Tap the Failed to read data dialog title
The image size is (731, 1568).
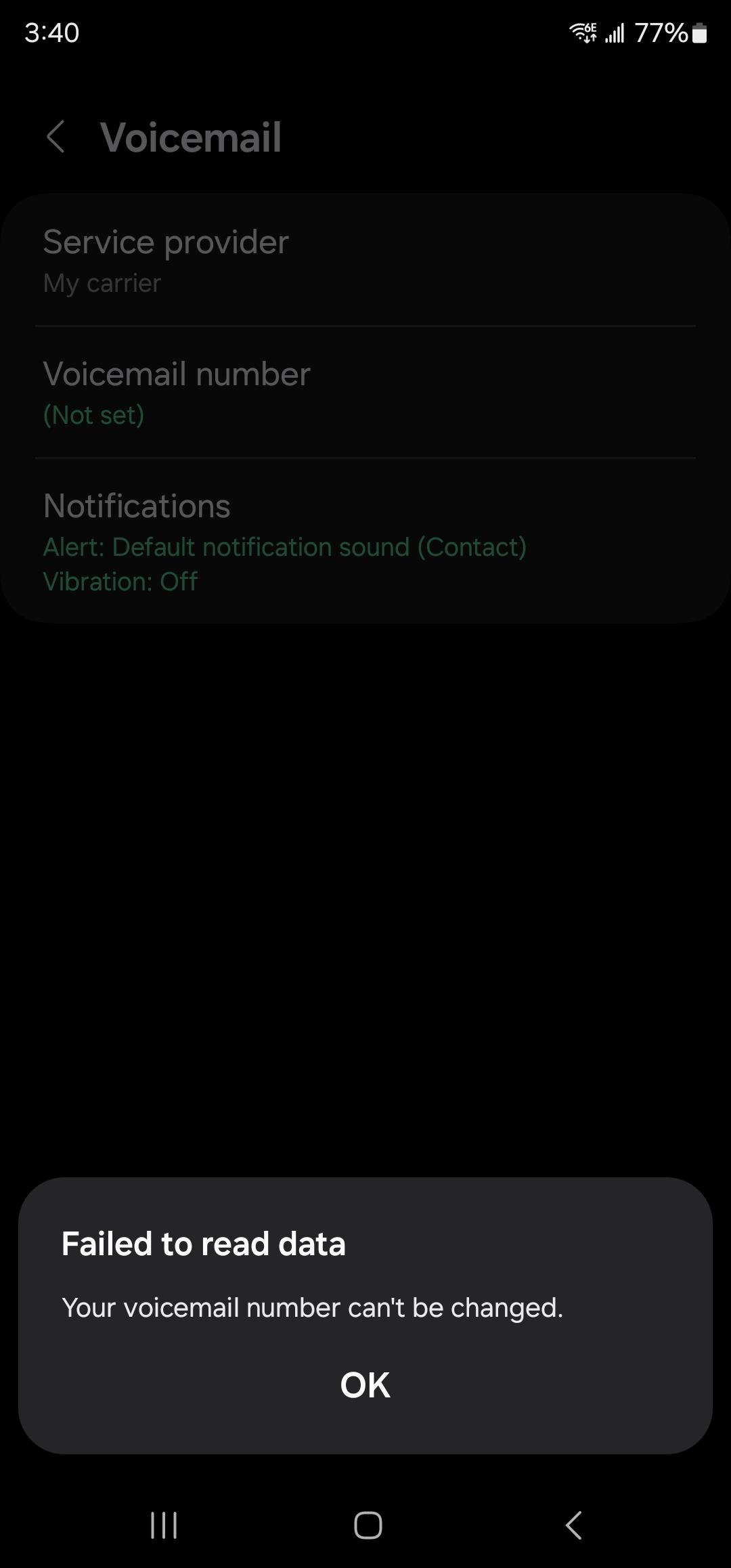(202, 1243)
